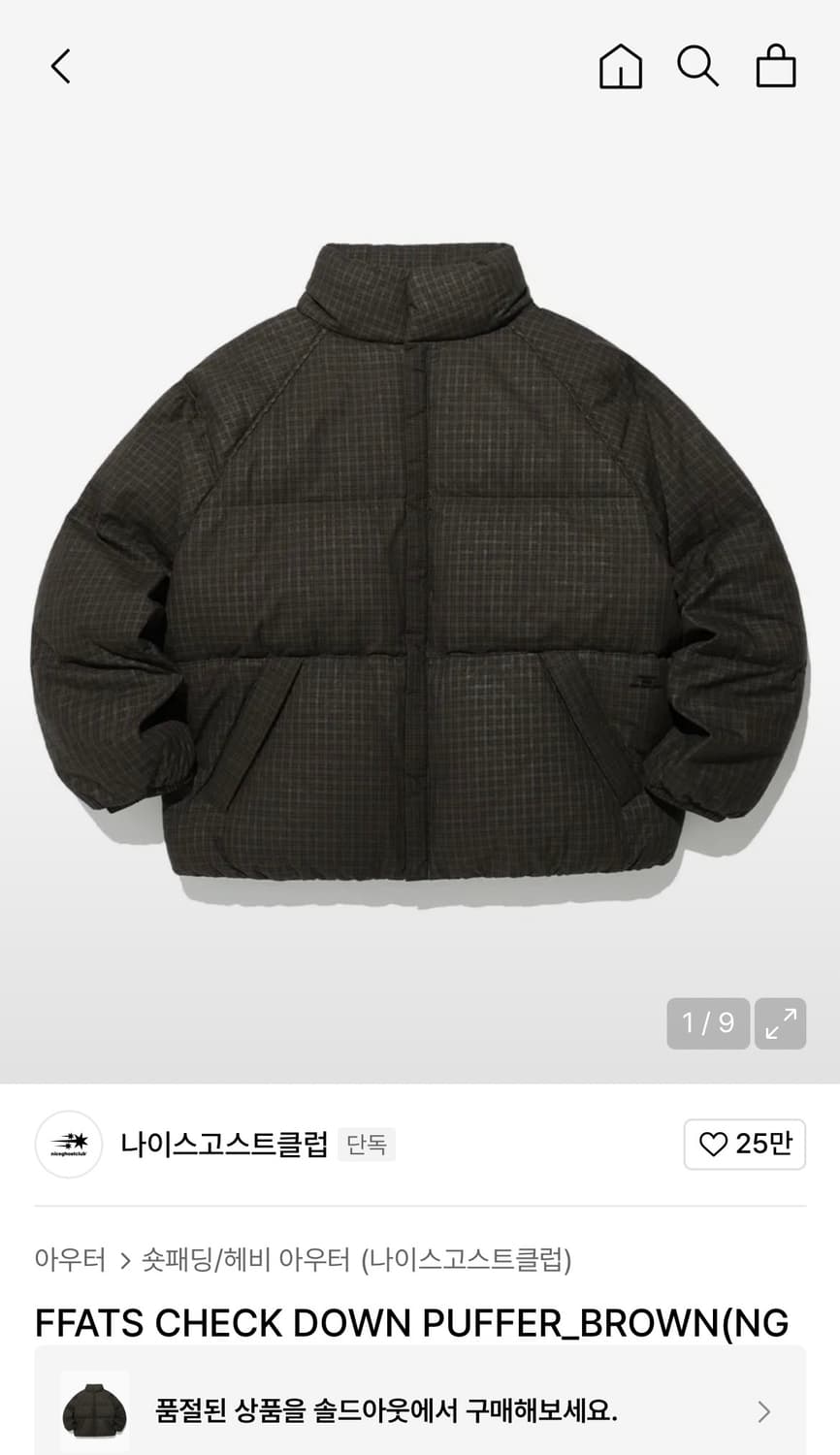Image resolution: width=840 pixels, height=1455 pixels.
Task: Tap the home icon in the top bar
Action: click(620, 66)
